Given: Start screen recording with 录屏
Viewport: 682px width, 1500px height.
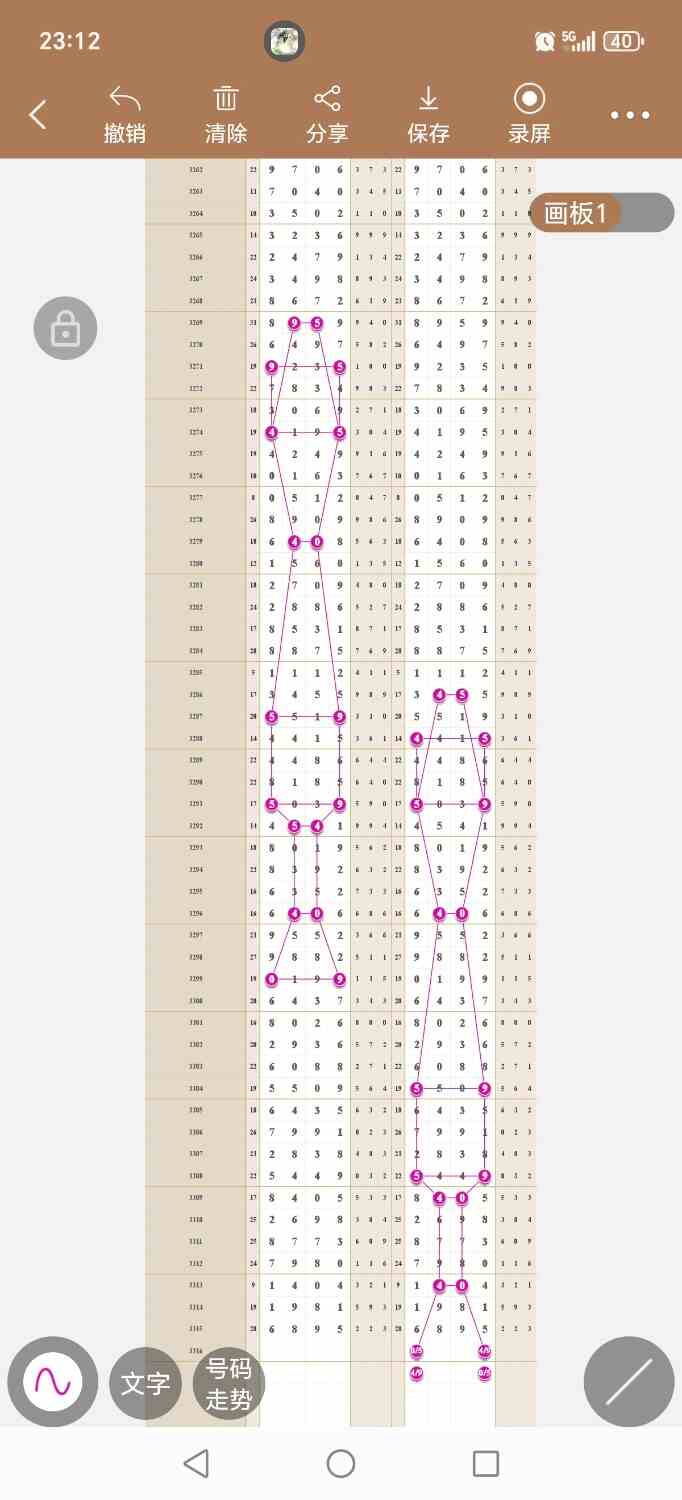Looking at the screenshot, I should (x=529, y=115).
